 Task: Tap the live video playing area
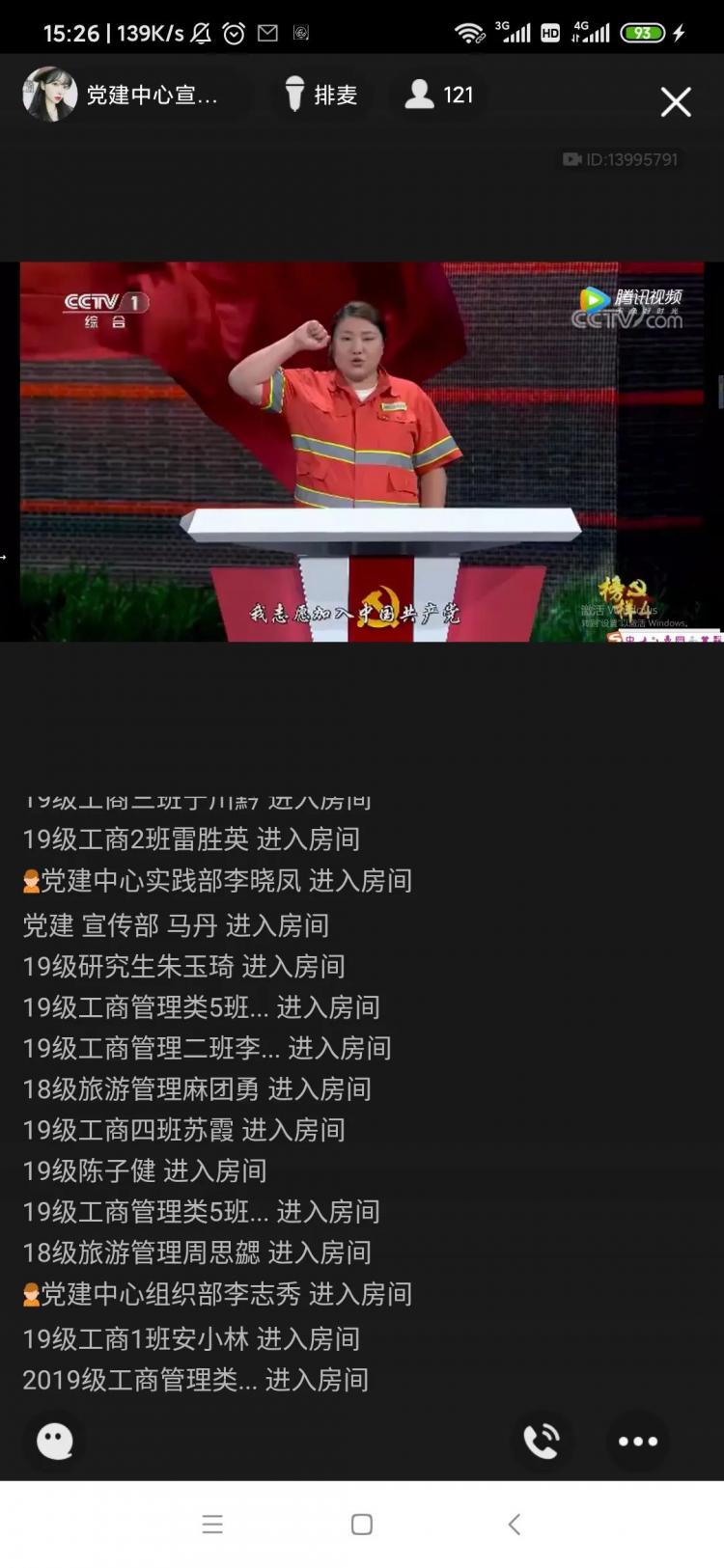click(x=362, y=451)
